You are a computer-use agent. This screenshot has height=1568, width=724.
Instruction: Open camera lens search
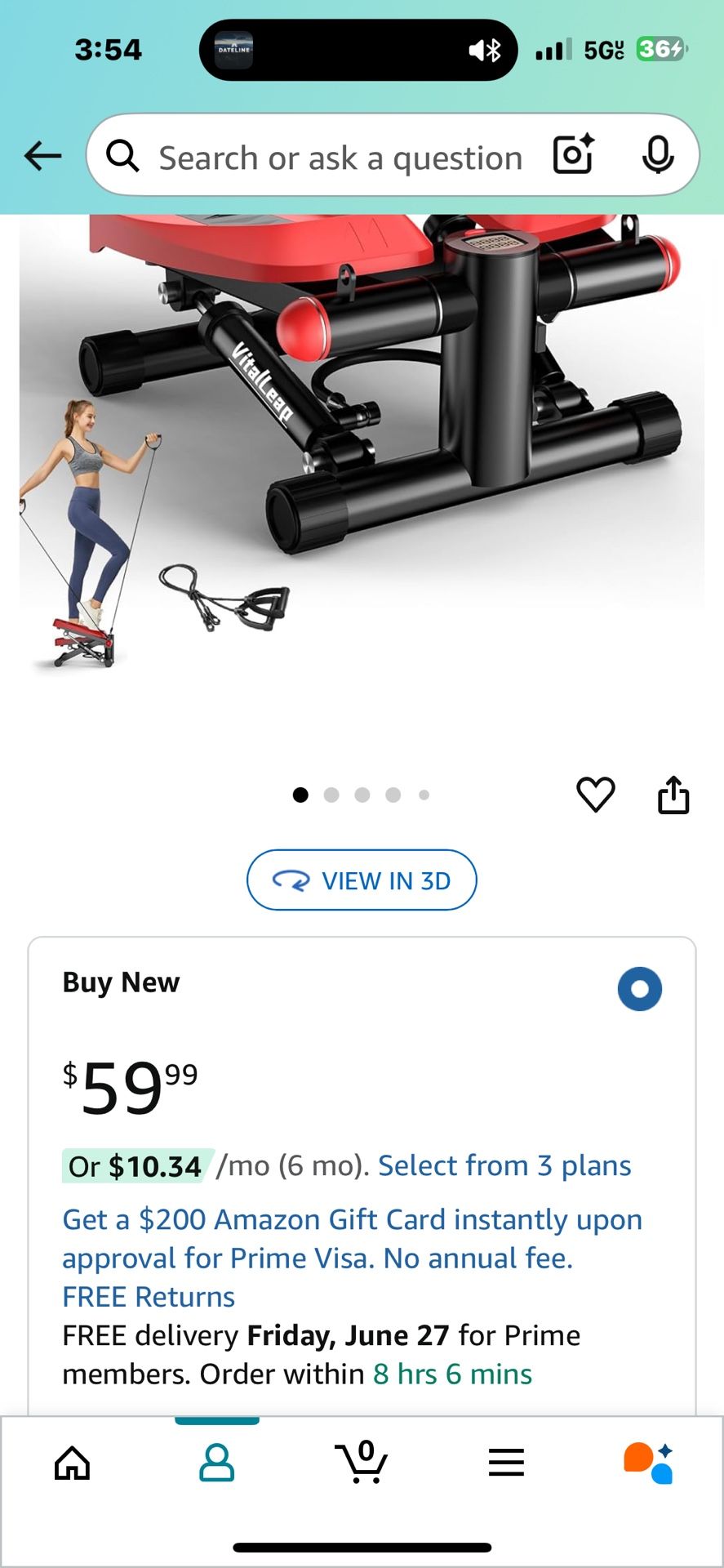click(573, 154)
